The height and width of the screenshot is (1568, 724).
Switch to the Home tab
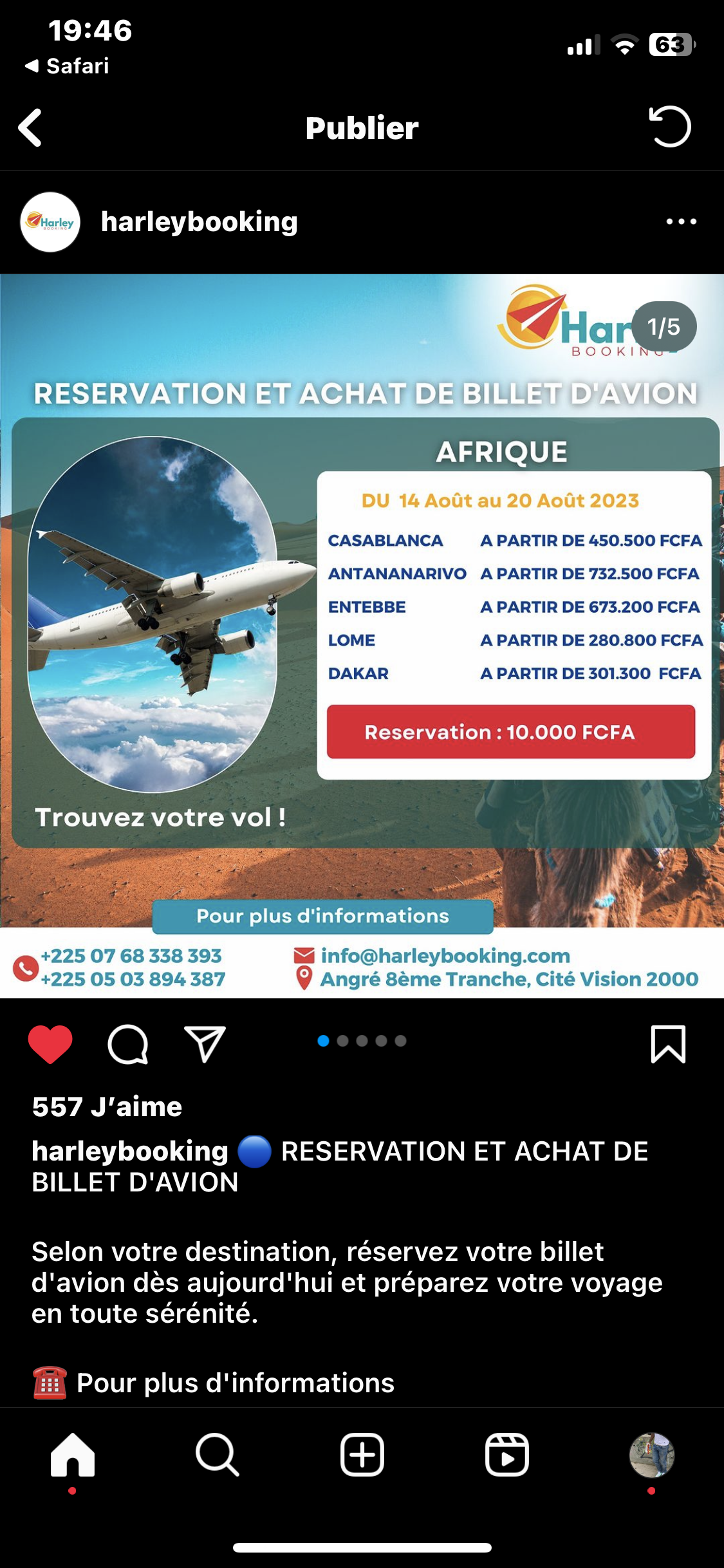[x=73, y=1455]
